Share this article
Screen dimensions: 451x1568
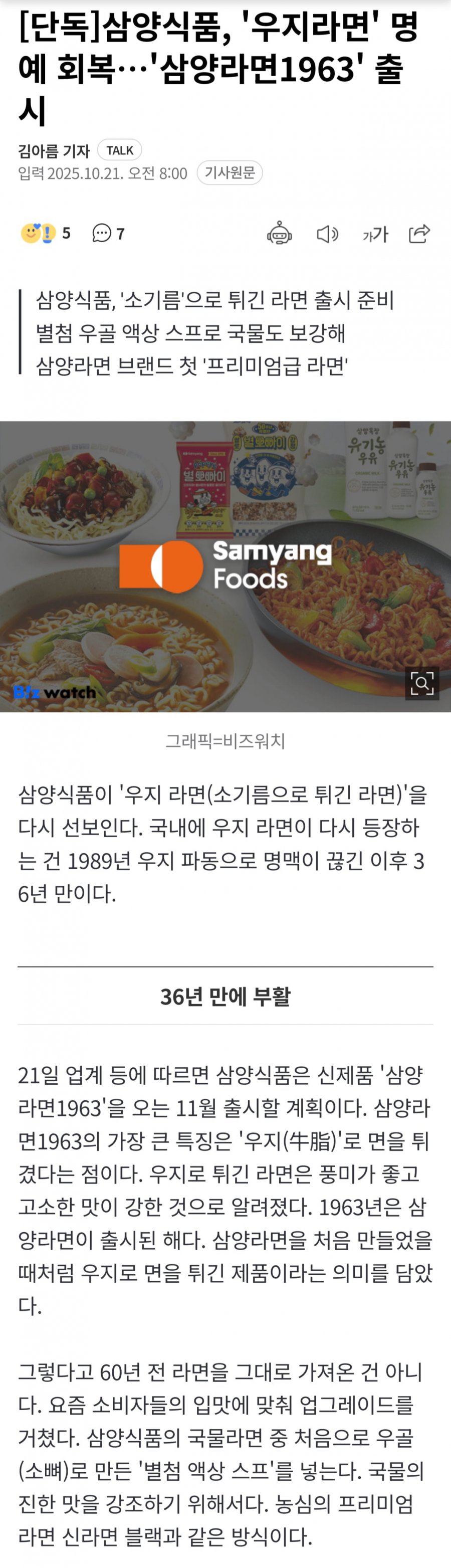coord(419,233)
